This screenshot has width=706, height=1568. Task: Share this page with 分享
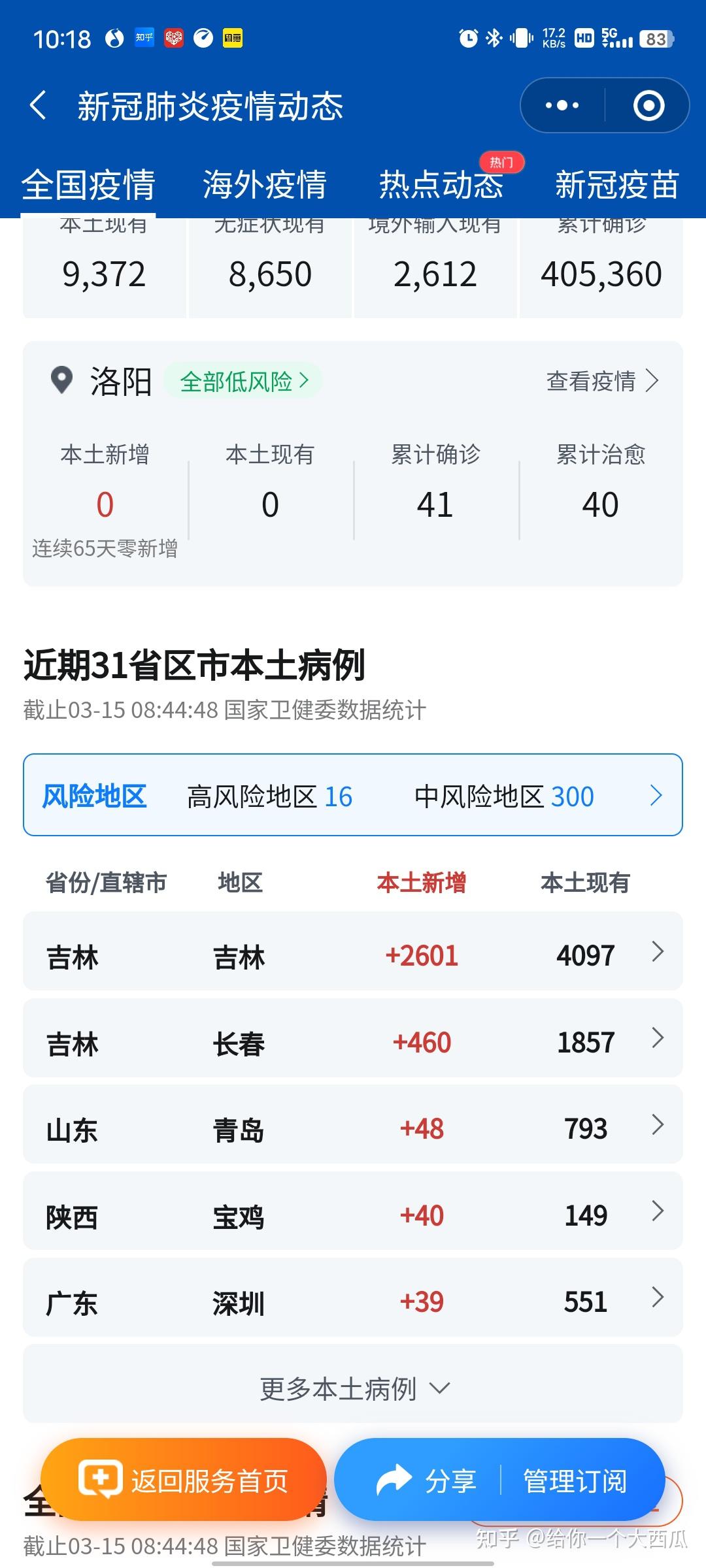tap(426, 1480)
